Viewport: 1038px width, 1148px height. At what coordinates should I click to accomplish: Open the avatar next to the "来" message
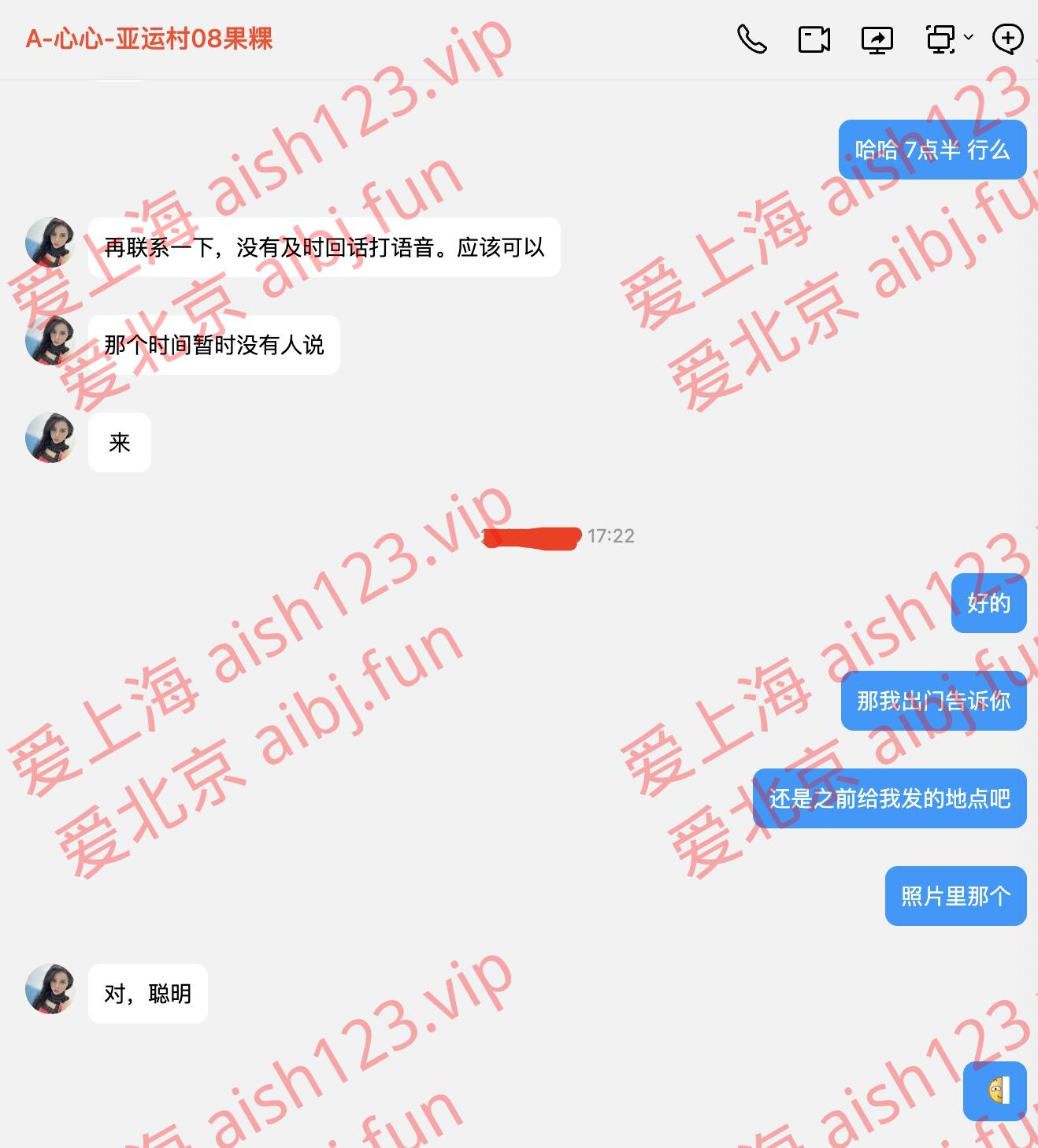click(x=50, y=438)
